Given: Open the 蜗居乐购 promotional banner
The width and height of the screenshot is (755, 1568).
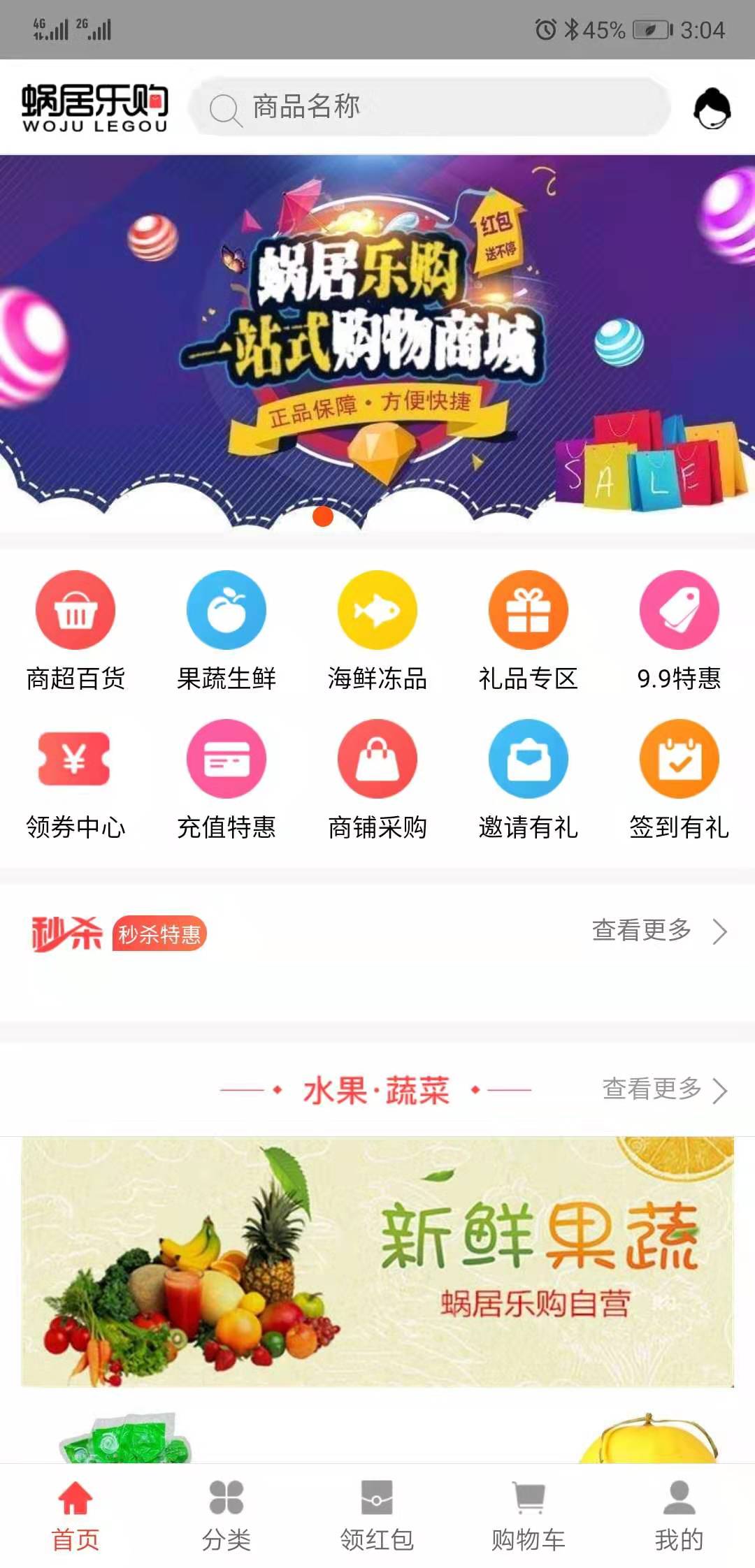Looking at the screenshot, I should pyautogui.click(x=377, y=342).
